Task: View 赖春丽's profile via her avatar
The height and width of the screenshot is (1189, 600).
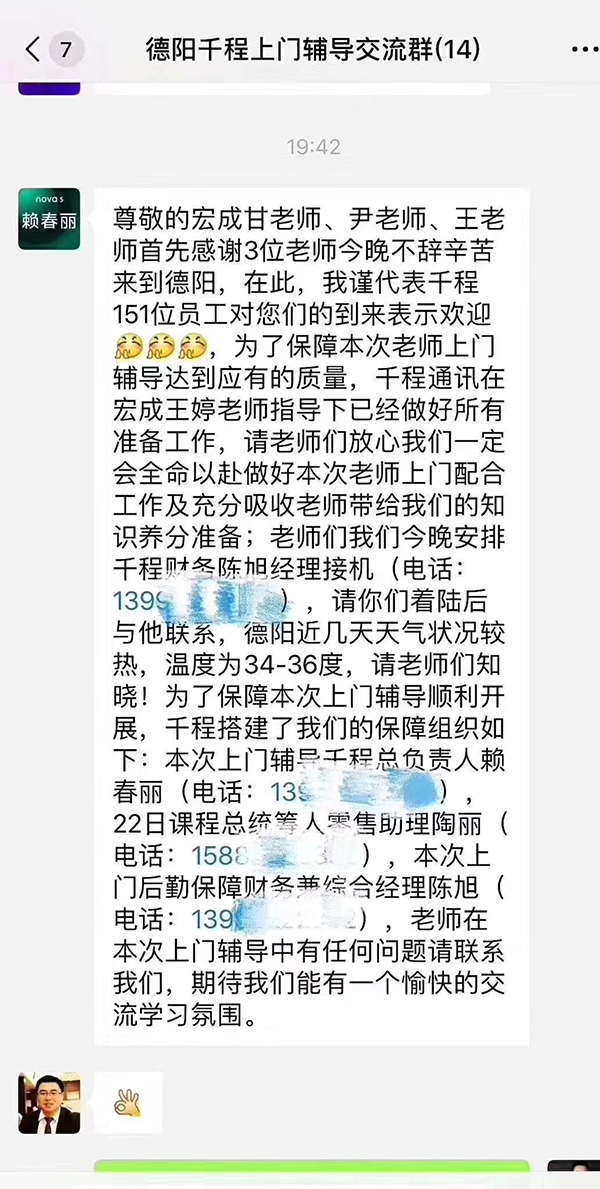Action: click(49, 219)
